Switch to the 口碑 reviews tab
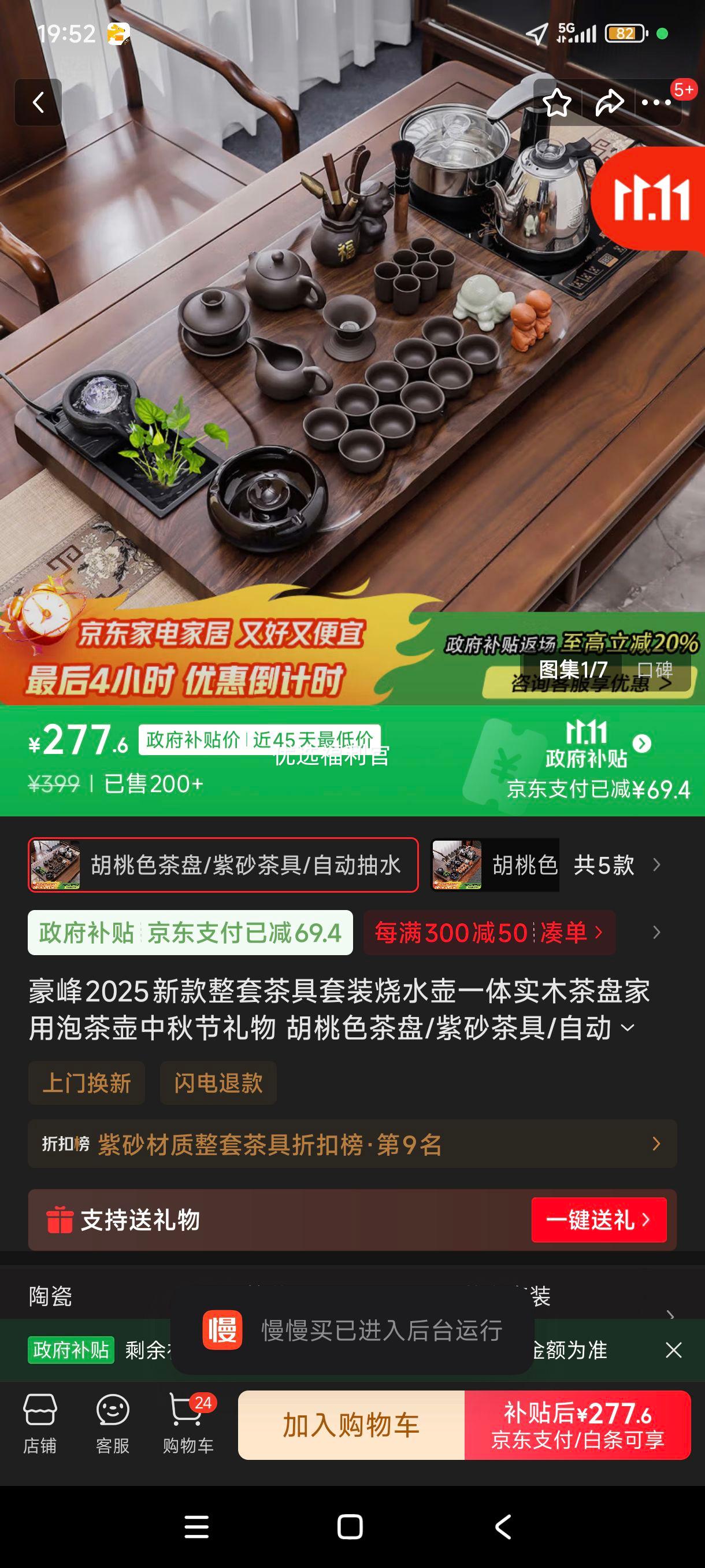The height and width of the screenshot is (1568, 705). pos(655,670)
